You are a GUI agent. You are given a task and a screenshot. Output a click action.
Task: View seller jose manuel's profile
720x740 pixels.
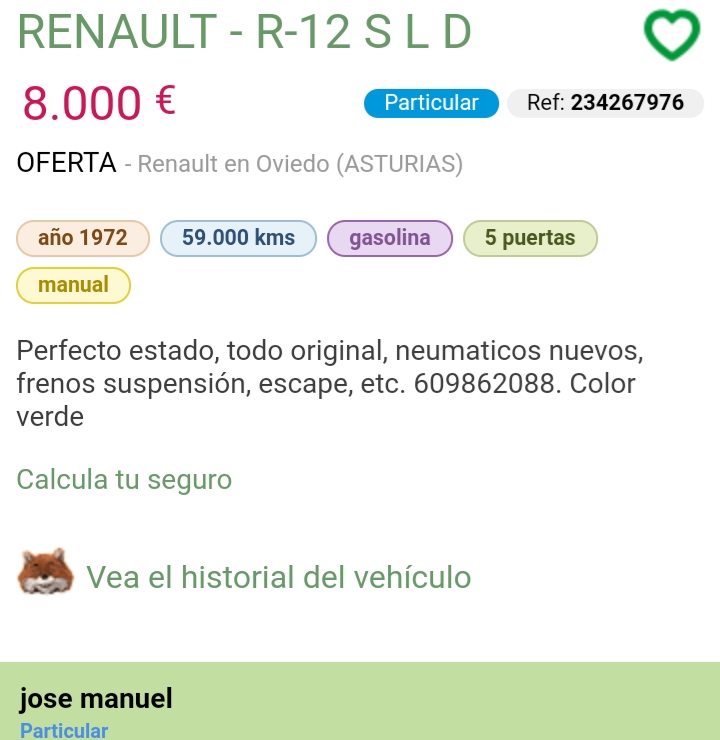point(96,699)
